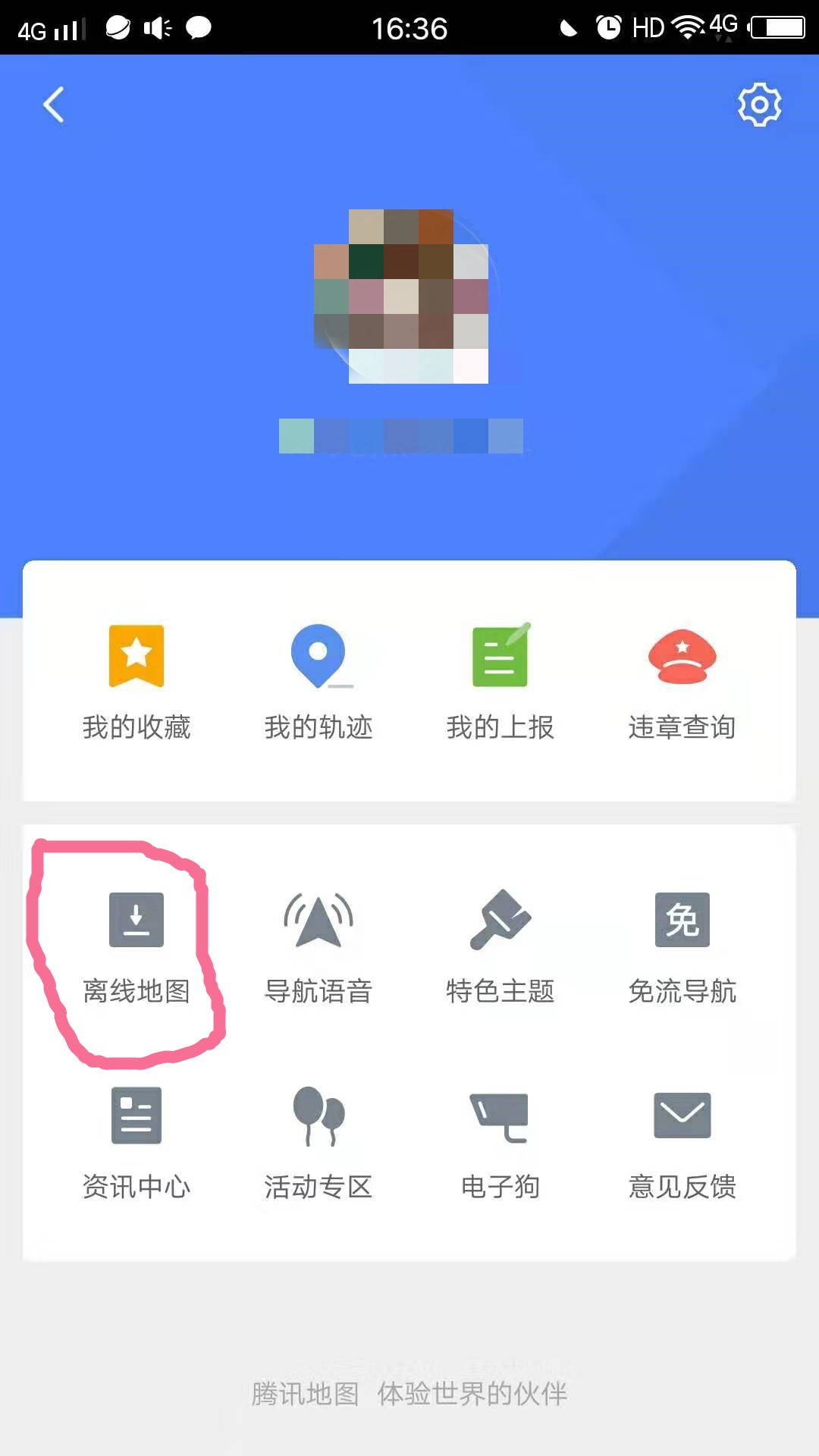This screenshot has height=1456, width=819.
Task: Tap the back arrow to return
Action: (53, 105)
